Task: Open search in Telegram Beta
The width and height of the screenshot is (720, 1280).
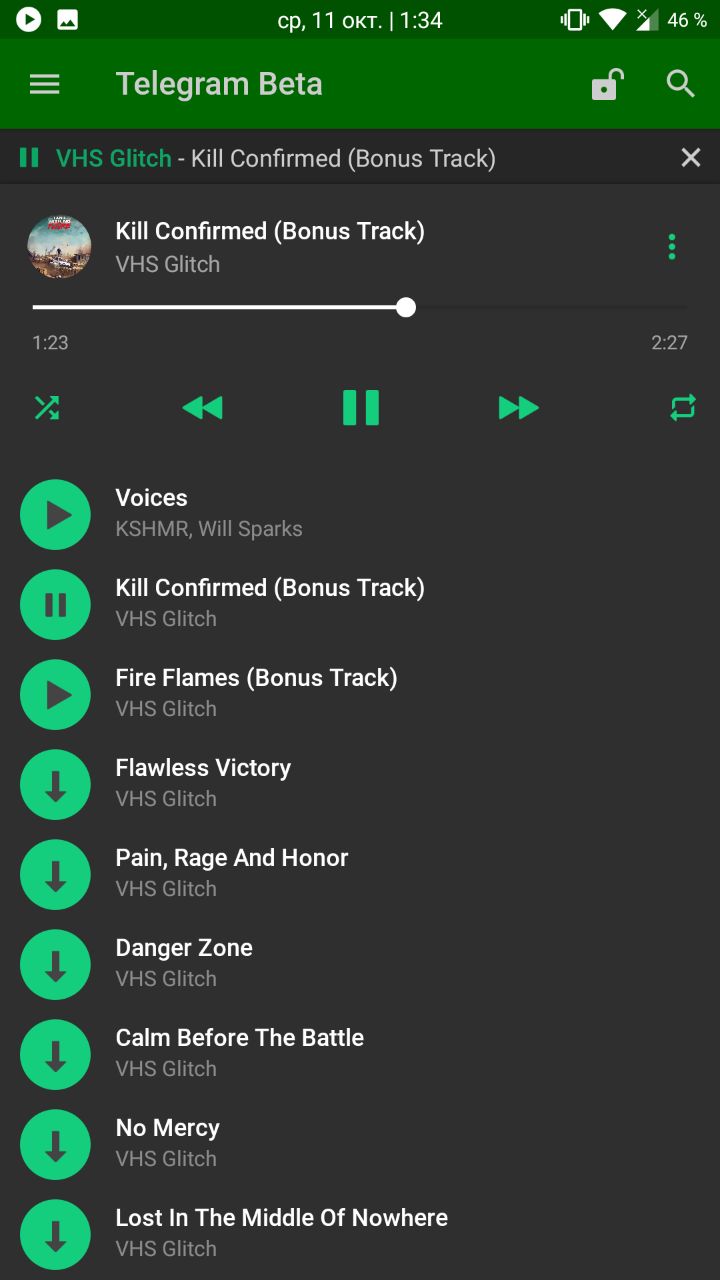Action: pyautogui.click(x=680, y=84)
